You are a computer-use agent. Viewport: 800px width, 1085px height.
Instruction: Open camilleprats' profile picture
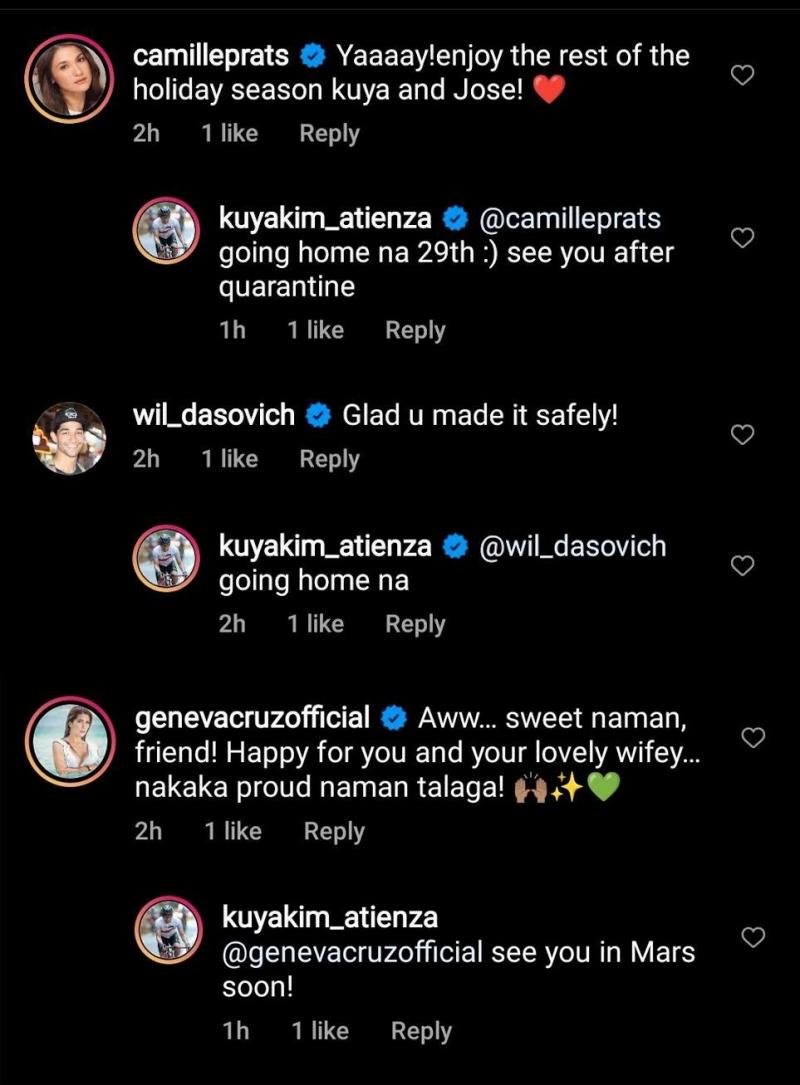[70, 80]
